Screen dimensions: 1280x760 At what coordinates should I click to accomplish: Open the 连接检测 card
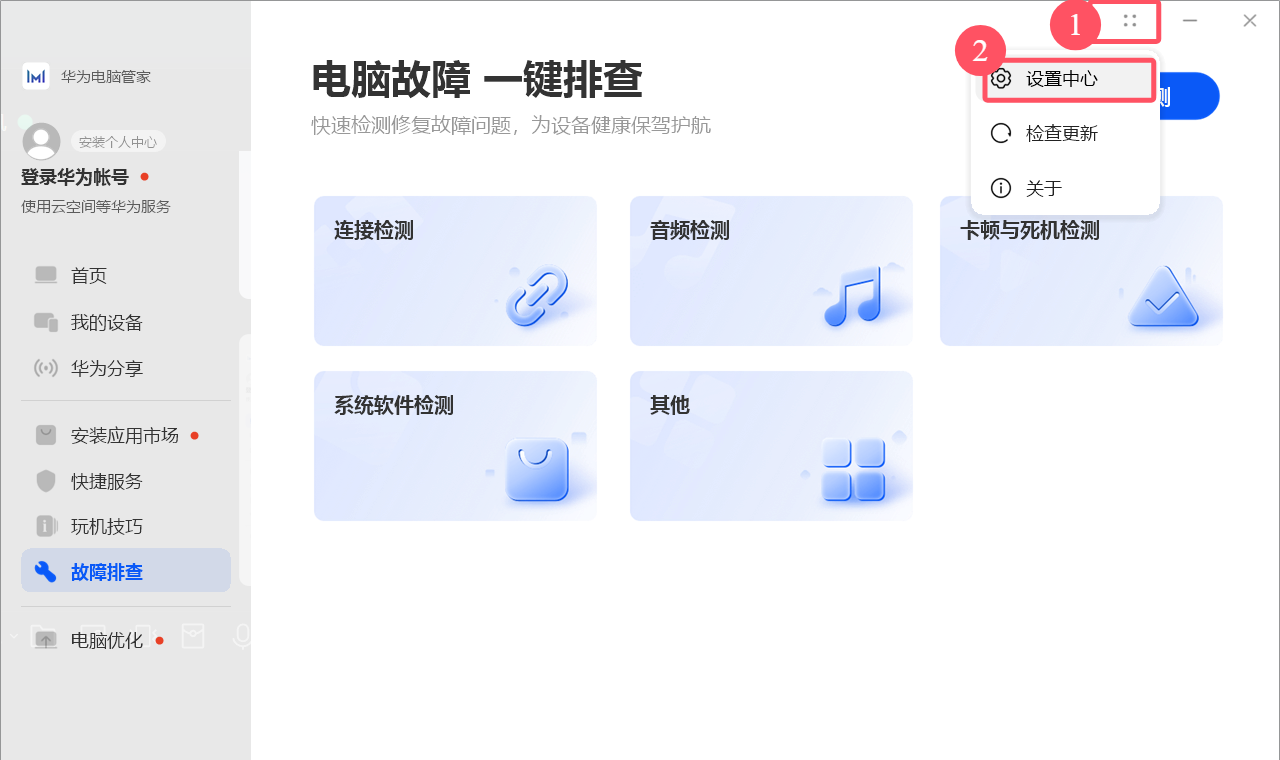tap(455, 271)
